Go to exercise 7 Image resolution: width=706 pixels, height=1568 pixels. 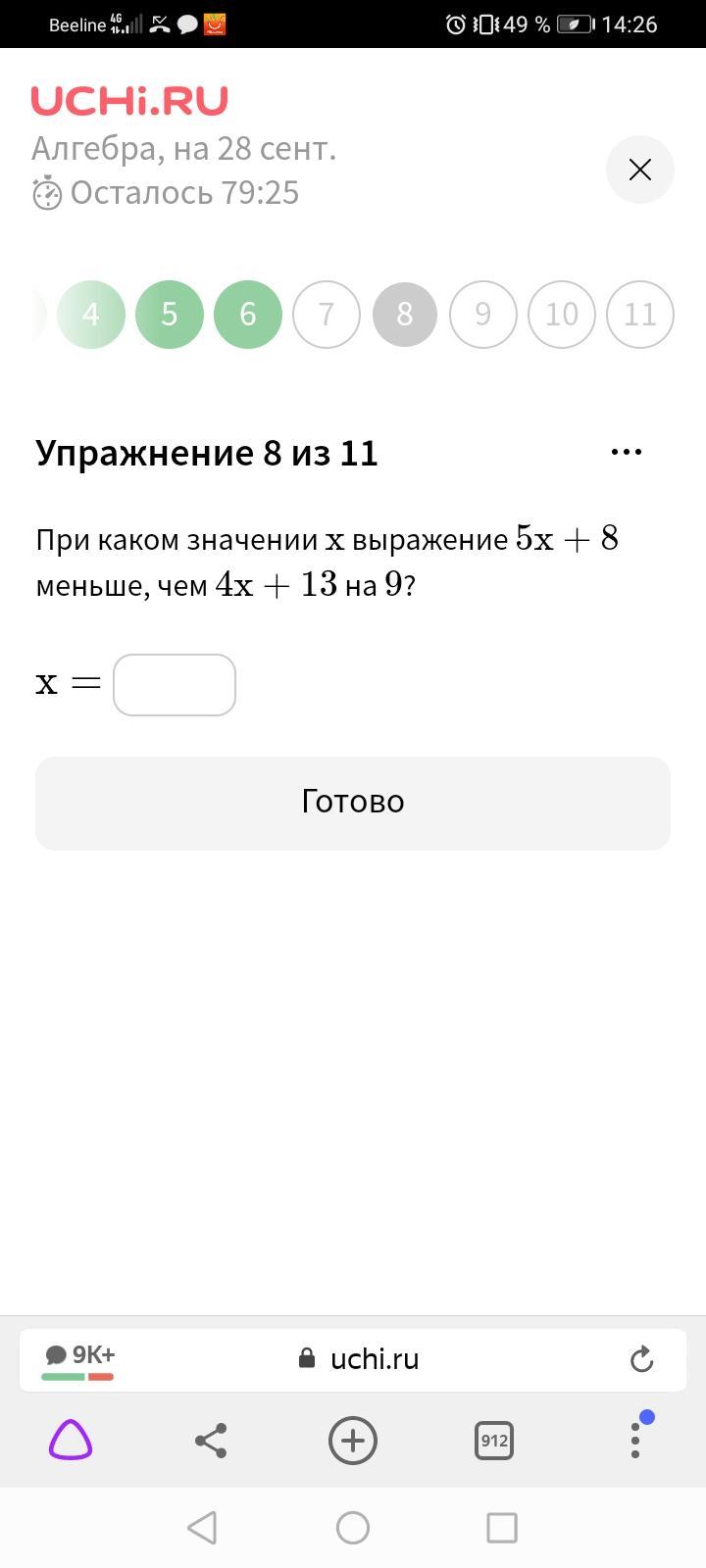[x=327, y=315]
